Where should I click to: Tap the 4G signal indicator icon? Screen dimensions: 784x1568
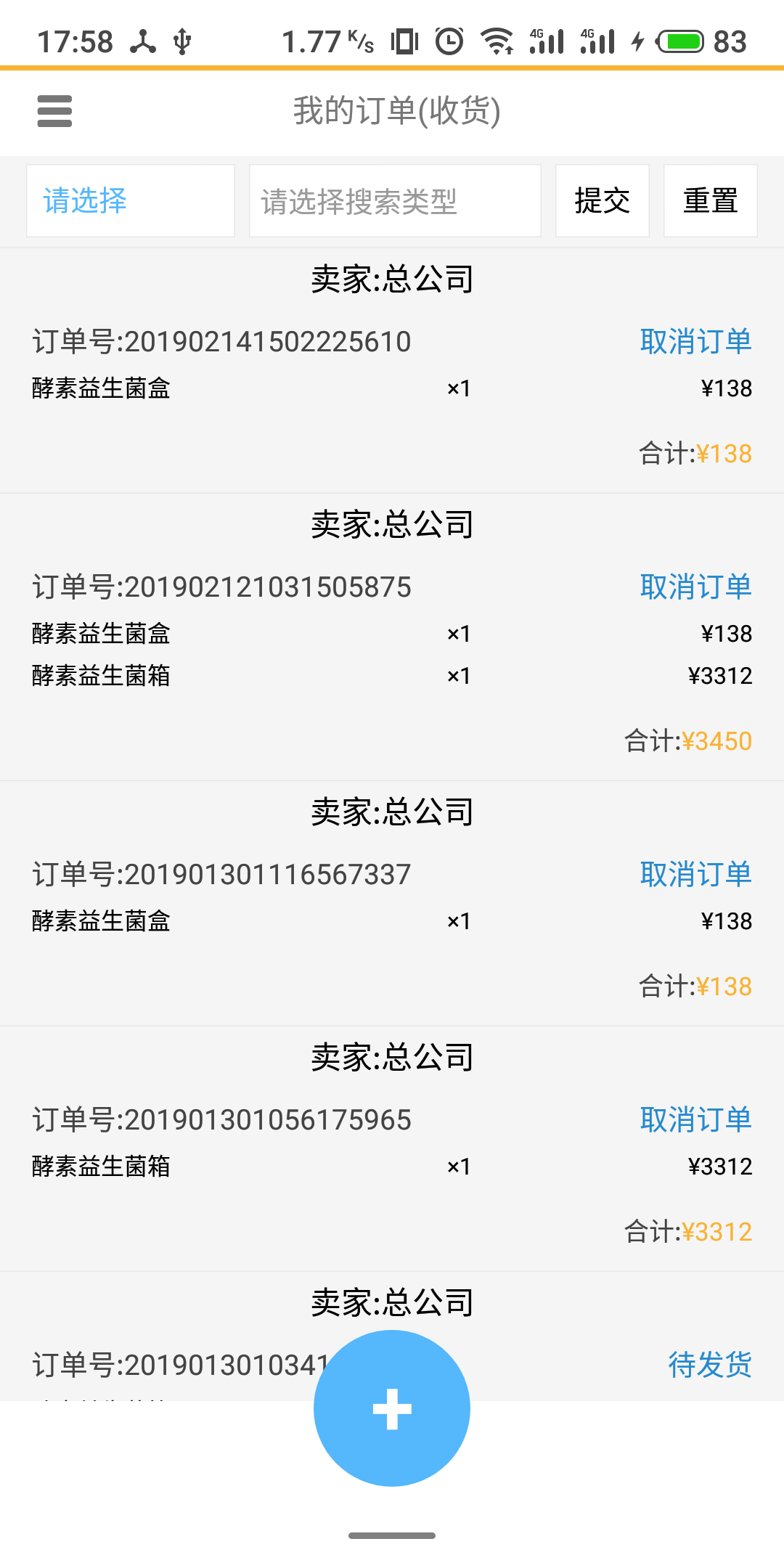(546, 40)
